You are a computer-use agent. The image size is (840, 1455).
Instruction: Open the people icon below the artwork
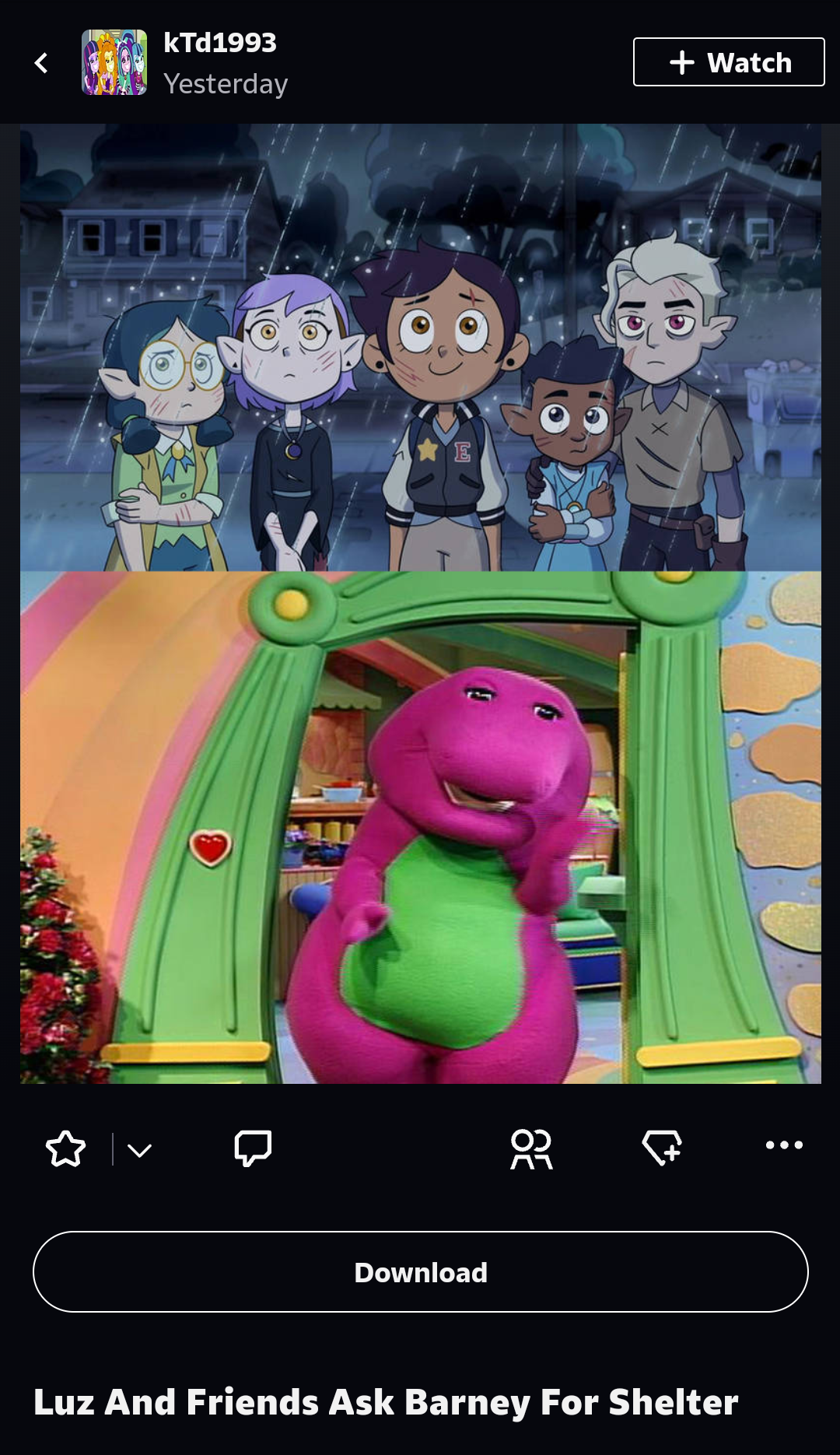pos(531,1148)
